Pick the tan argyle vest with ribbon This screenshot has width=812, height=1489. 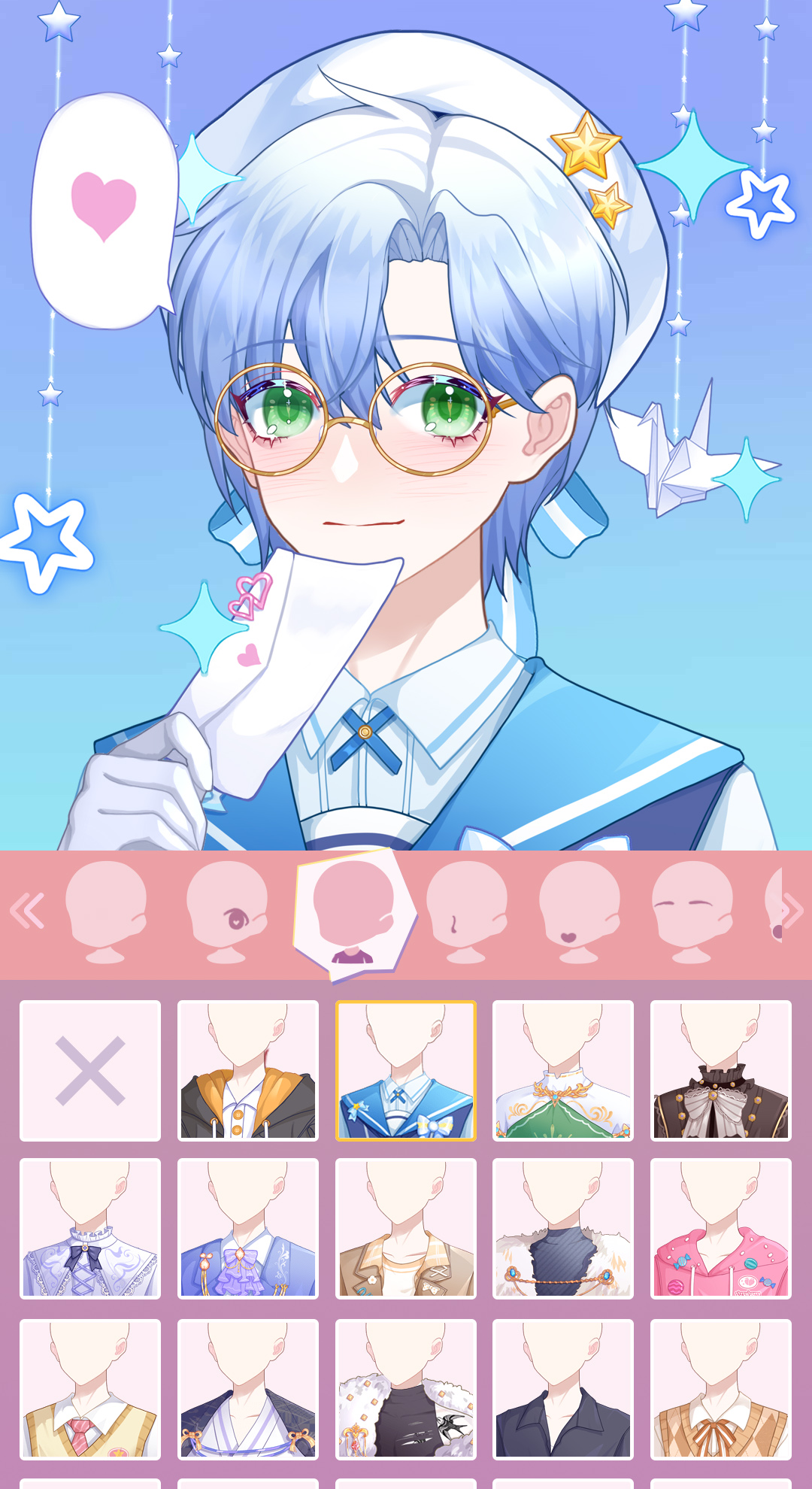[720, 1389]
